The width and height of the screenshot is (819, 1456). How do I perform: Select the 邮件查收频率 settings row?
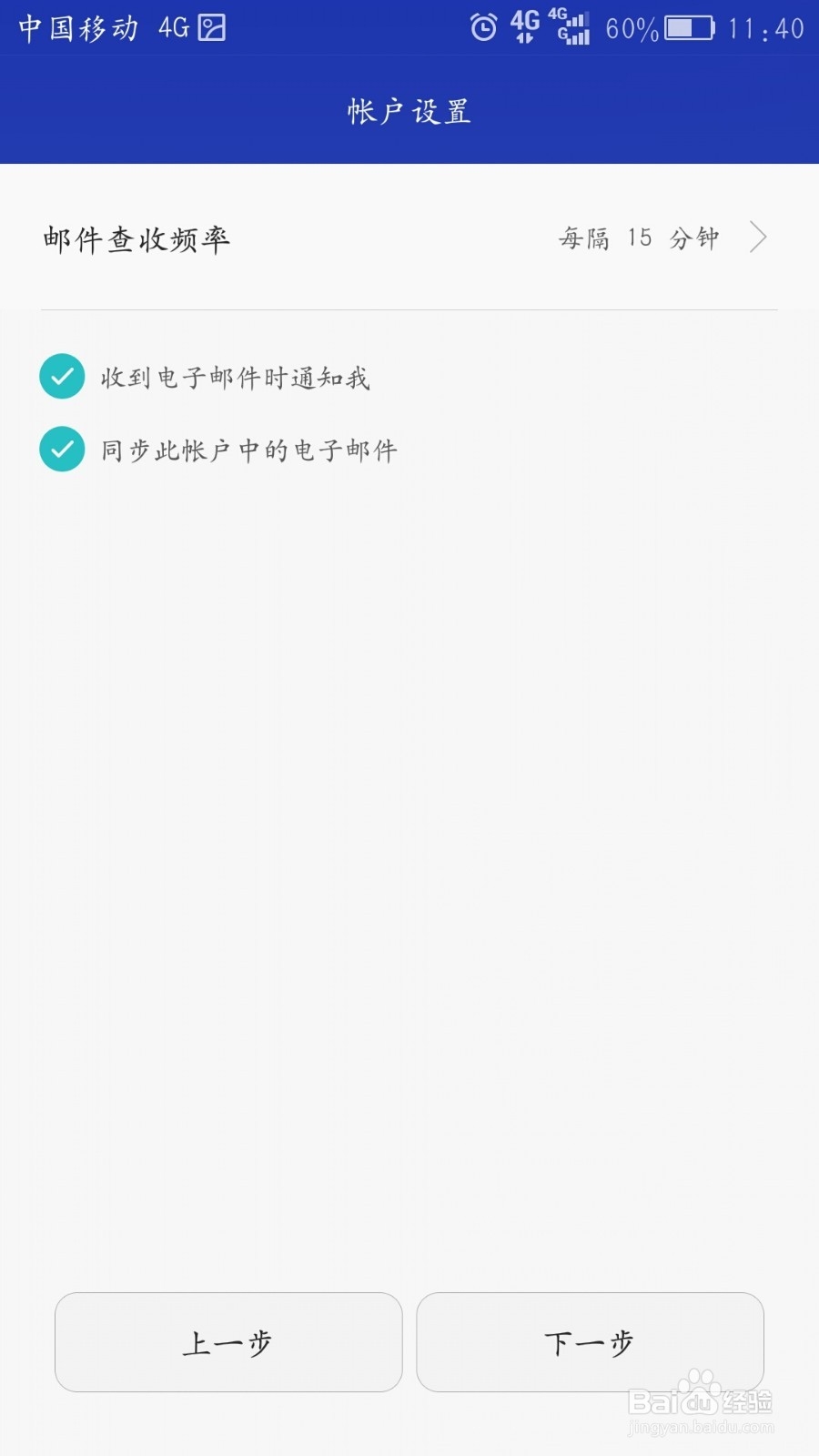[x=409, y=238]
